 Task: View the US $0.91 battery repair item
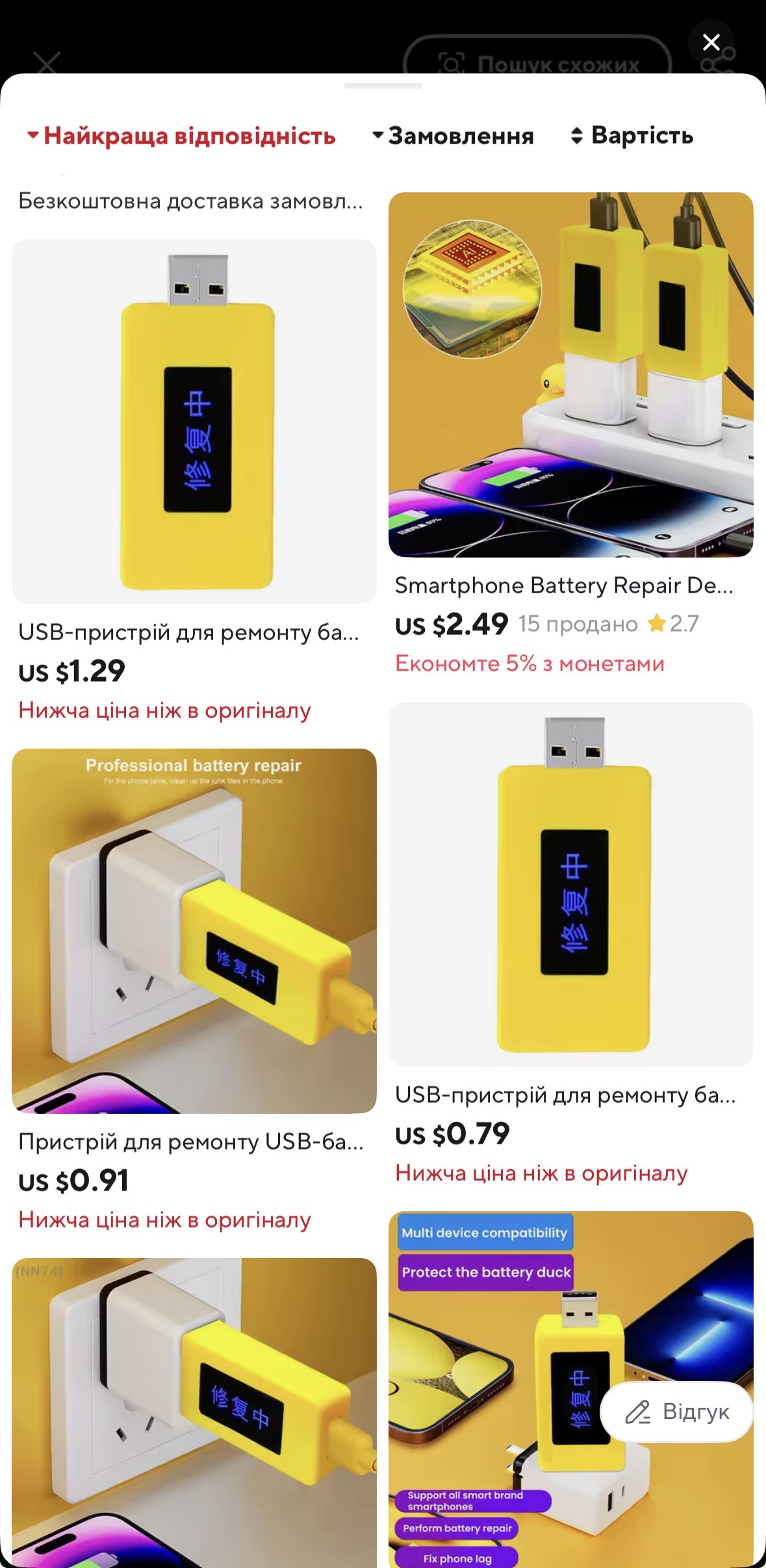[194, 931]
